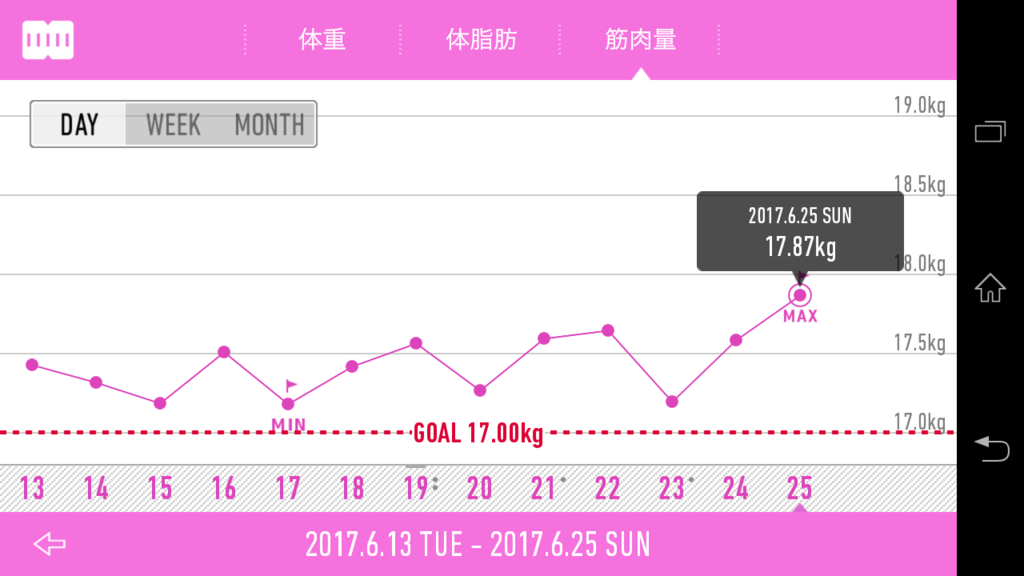The image size is (1024, 576).
Task: Switch to the 体脂肪 tab
Action: (x=481, y=40)
